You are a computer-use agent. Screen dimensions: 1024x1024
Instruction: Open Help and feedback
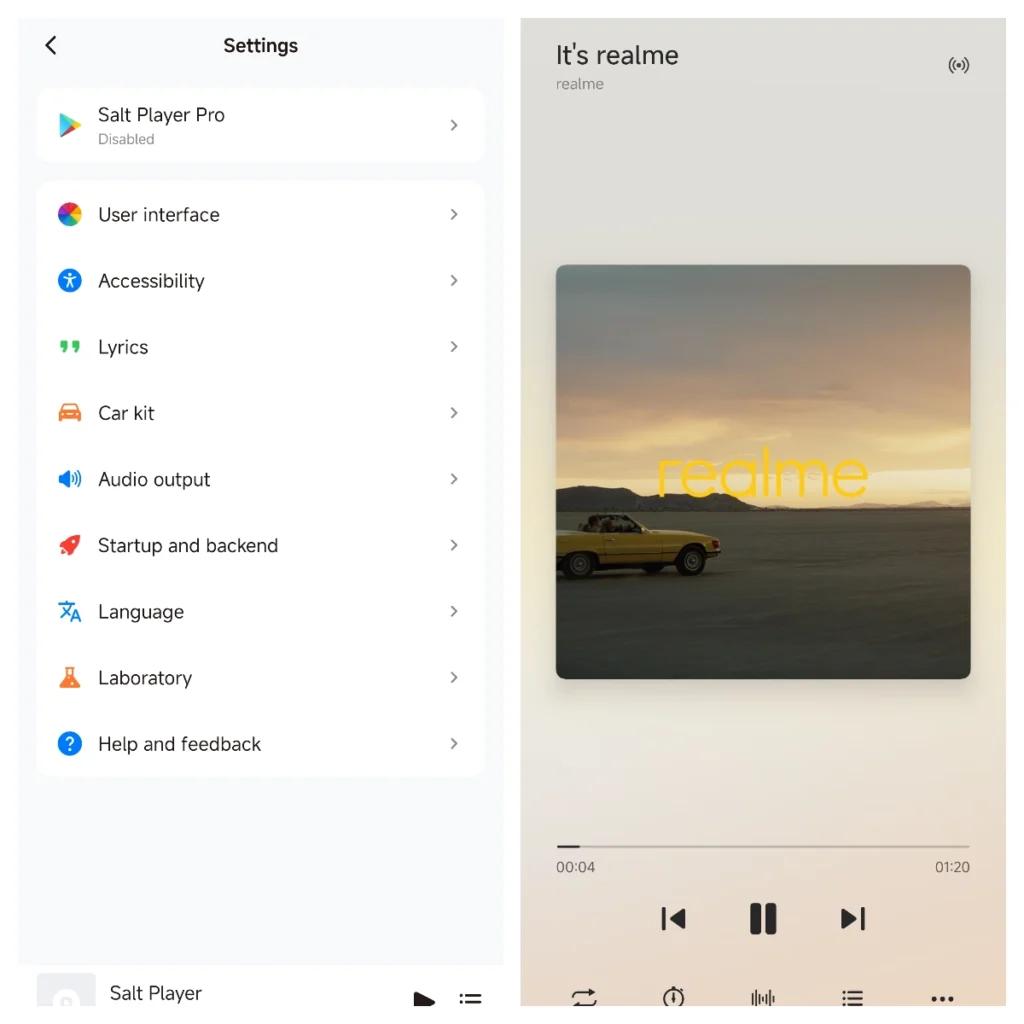(260, 744)
